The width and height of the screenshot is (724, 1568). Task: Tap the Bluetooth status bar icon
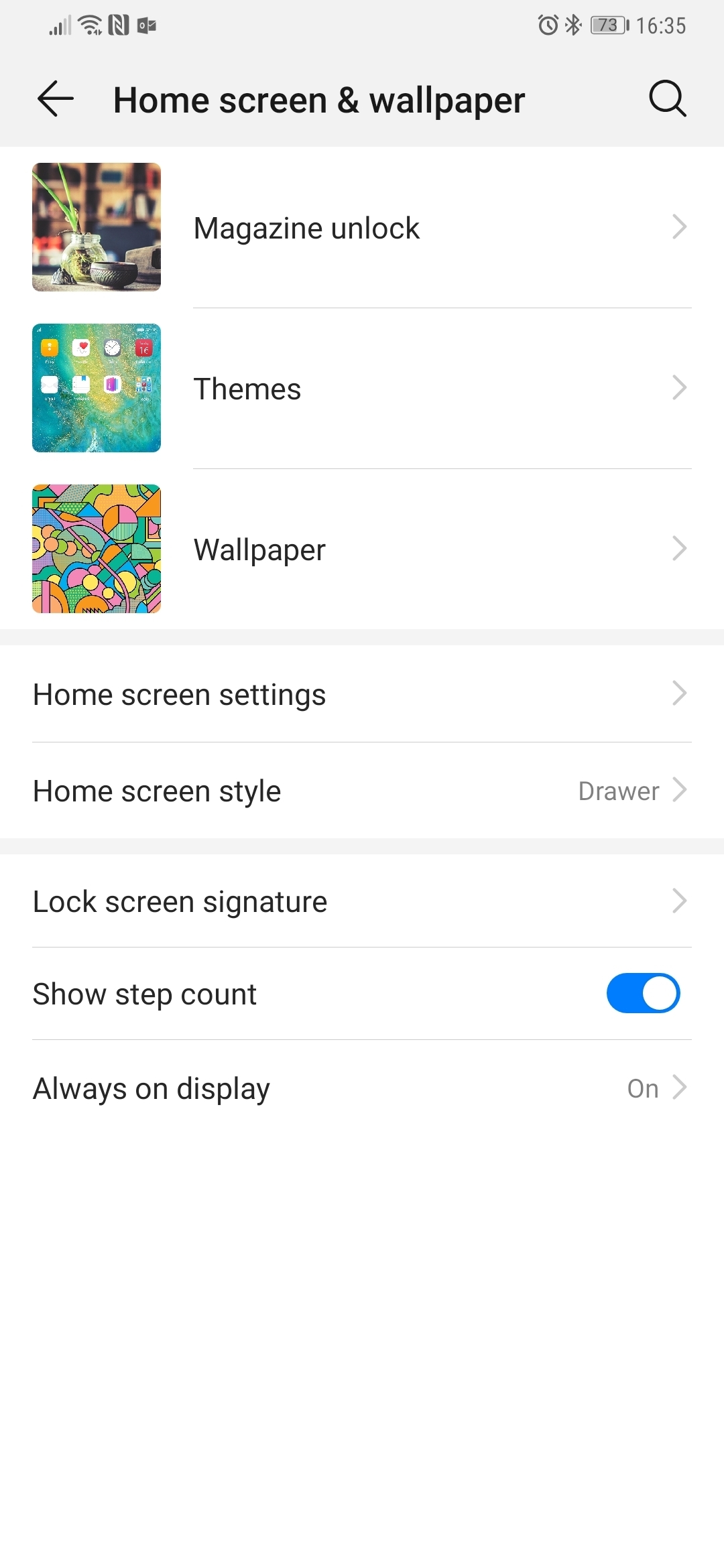[x=573, y=25]
